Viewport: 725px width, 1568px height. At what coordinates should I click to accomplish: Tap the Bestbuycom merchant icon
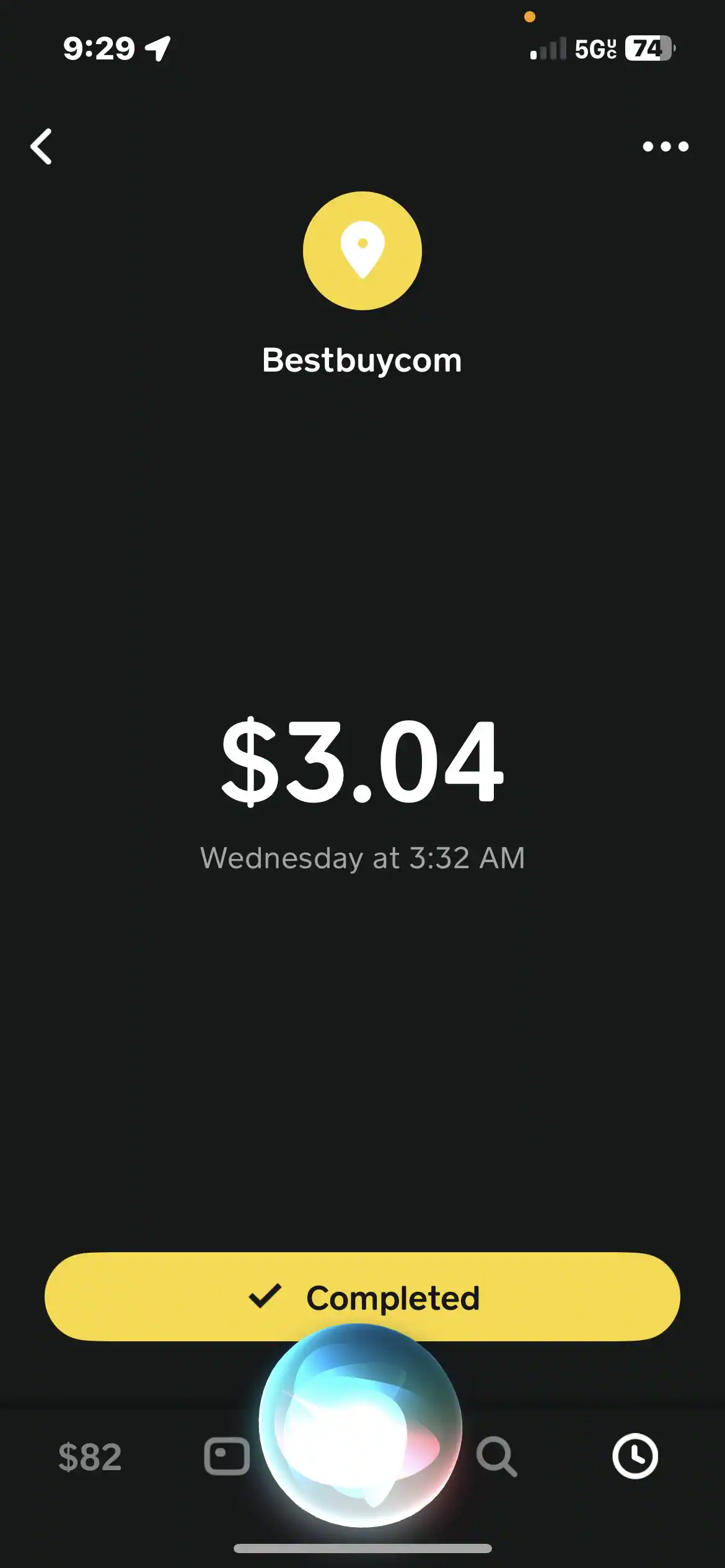tap(362, 251)
